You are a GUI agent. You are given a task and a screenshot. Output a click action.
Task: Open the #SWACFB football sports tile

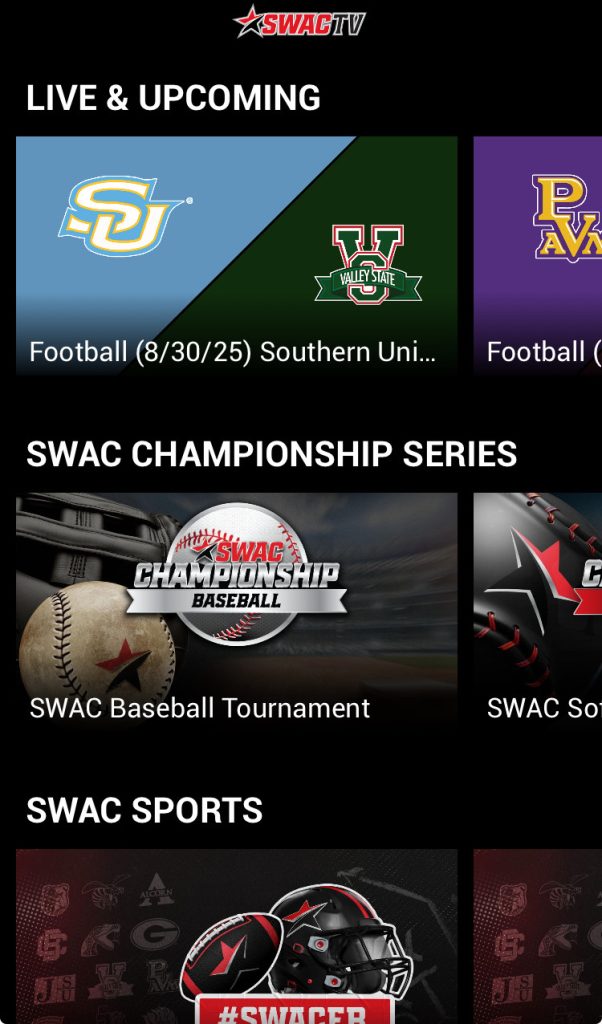[x=236, y=935]
